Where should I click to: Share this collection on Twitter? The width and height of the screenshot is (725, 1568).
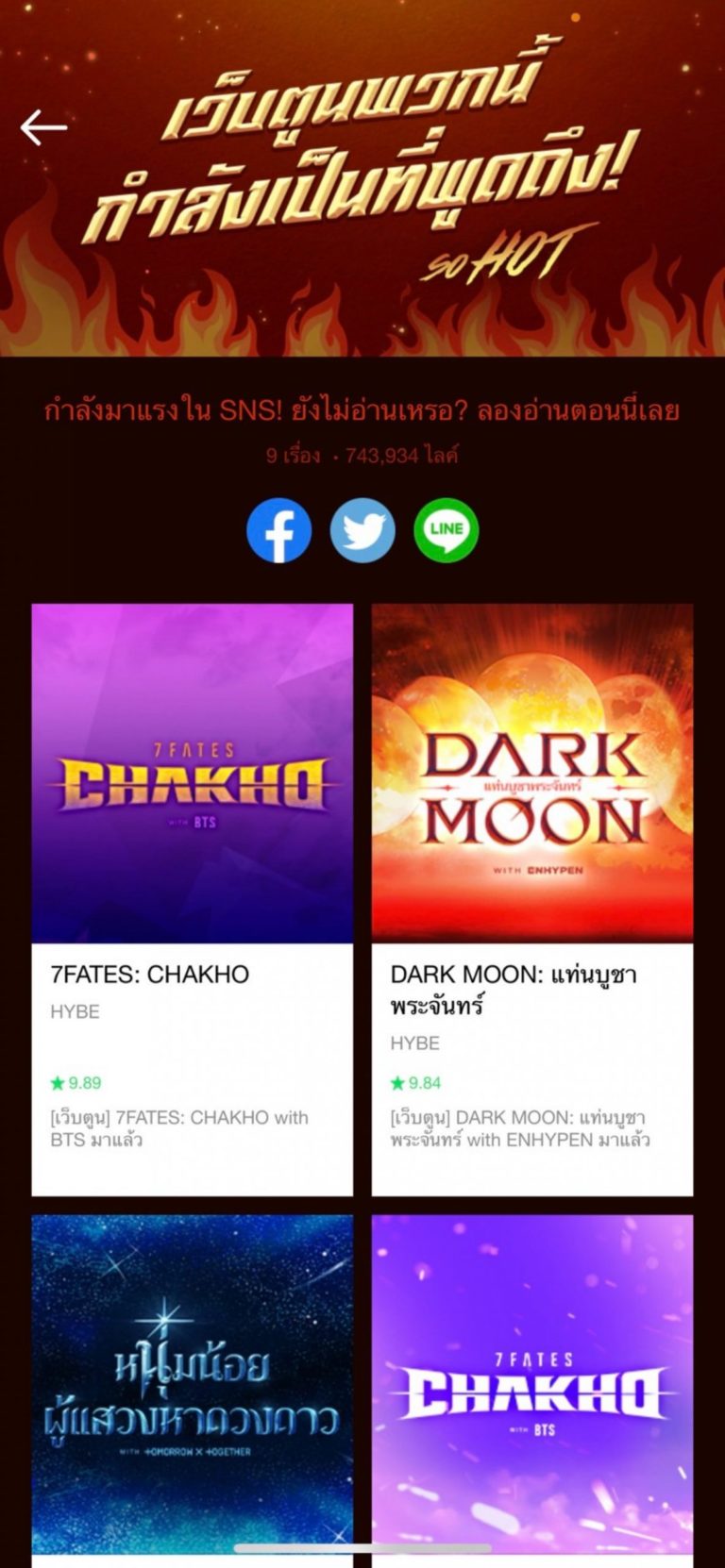point(362,530)
